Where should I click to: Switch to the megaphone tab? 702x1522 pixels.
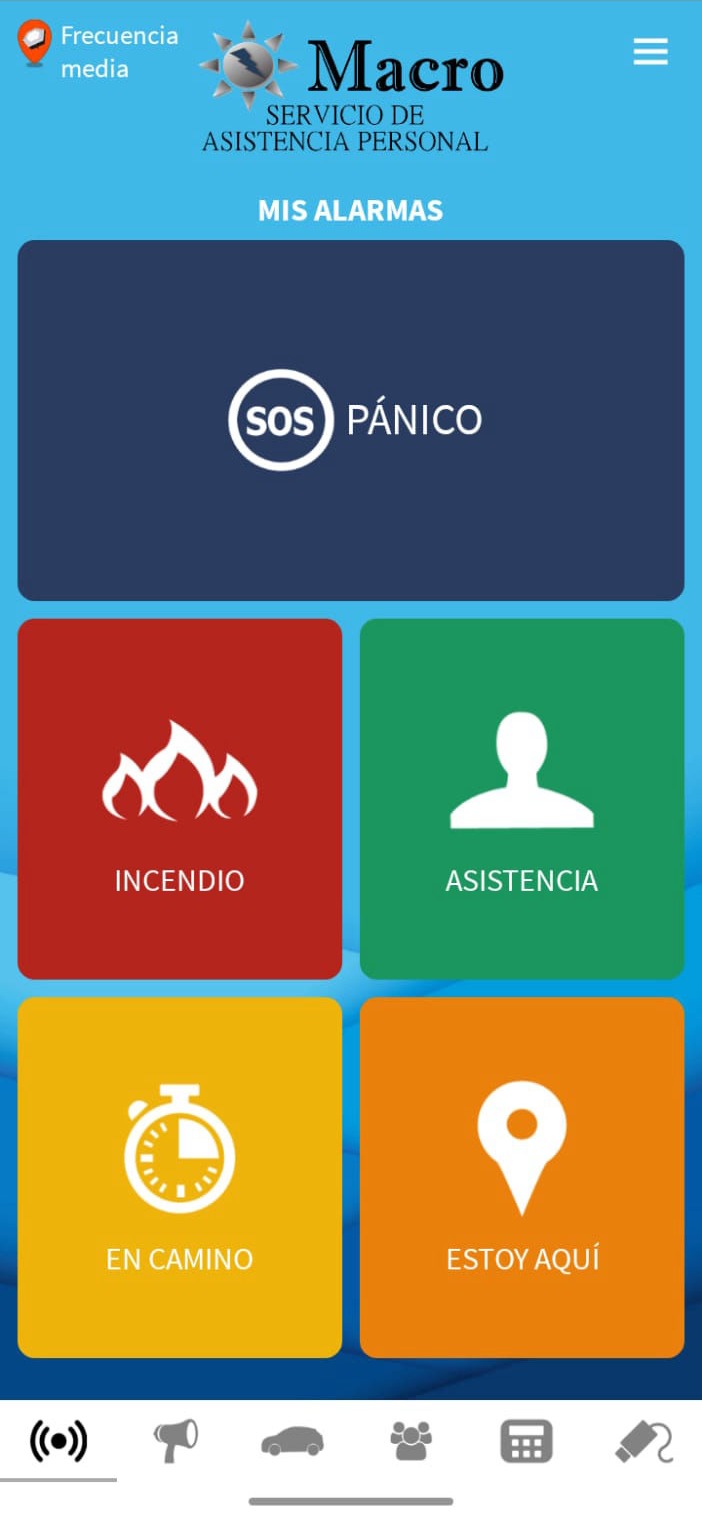click(x=175, y=1441)
